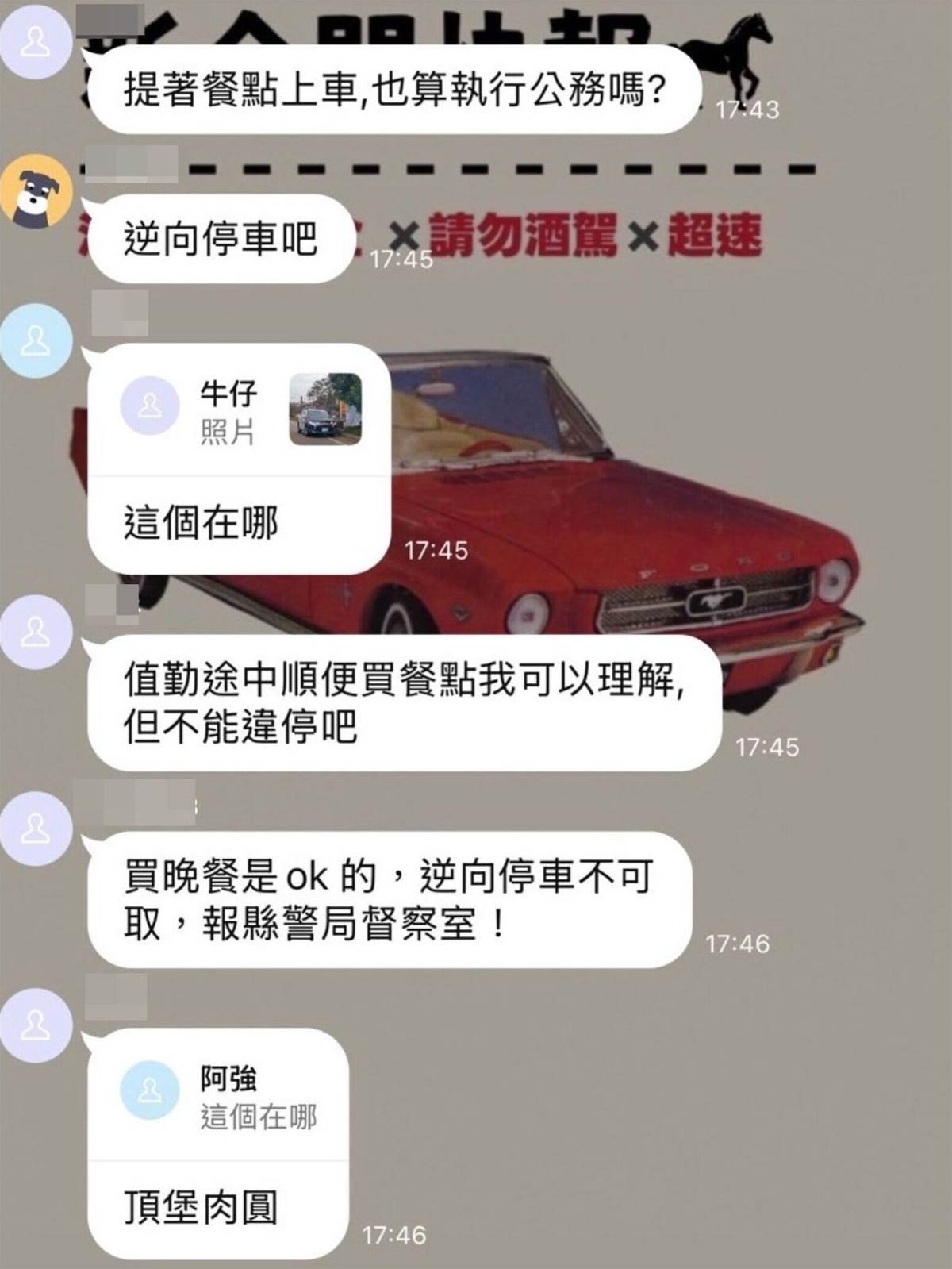Viewport: 952px width, 1269px height.
Task: Open profile of sender of 買晚餐是 ok 的 message
Action: 36,829
